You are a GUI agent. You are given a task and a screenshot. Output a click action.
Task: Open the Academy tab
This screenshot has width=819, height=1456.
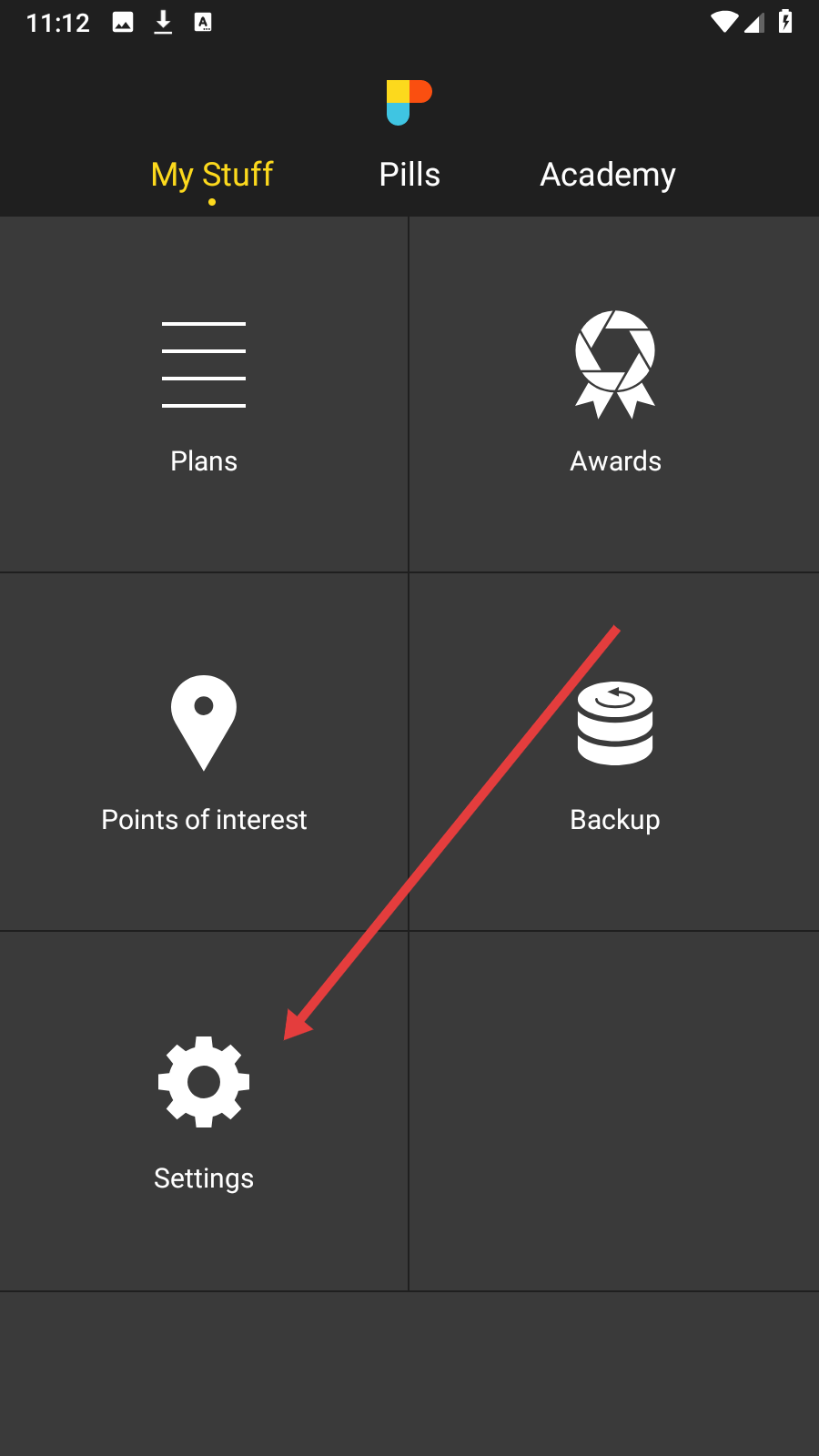(607, 175)
